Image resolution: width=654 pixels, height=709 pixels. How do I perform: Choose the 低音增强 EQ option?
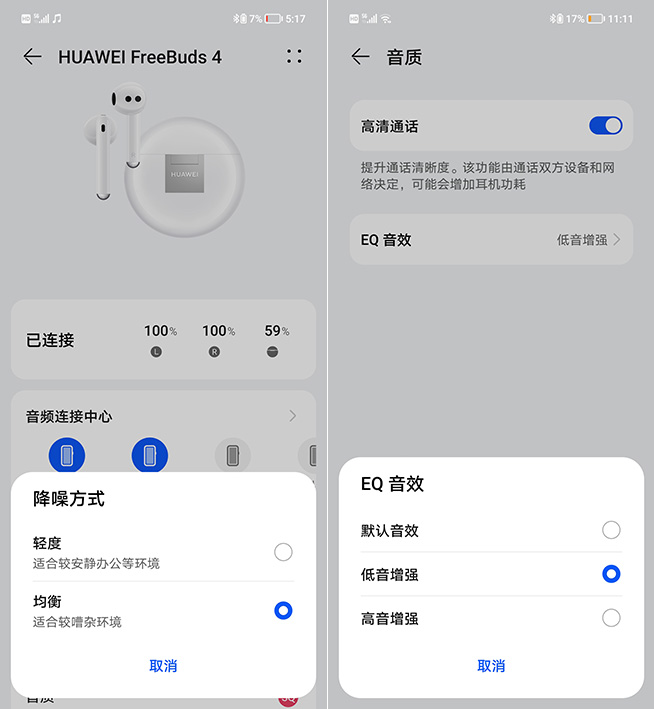611,574
